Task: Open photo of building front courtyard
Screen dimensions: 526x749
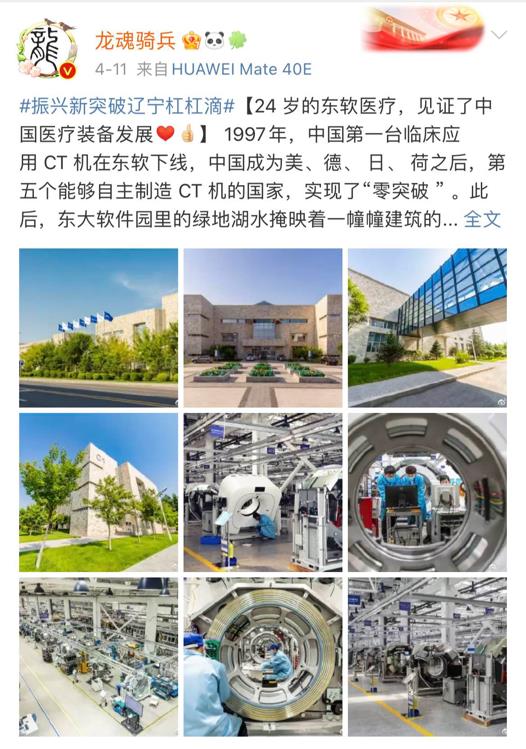Action: click(x=263, y=328)
